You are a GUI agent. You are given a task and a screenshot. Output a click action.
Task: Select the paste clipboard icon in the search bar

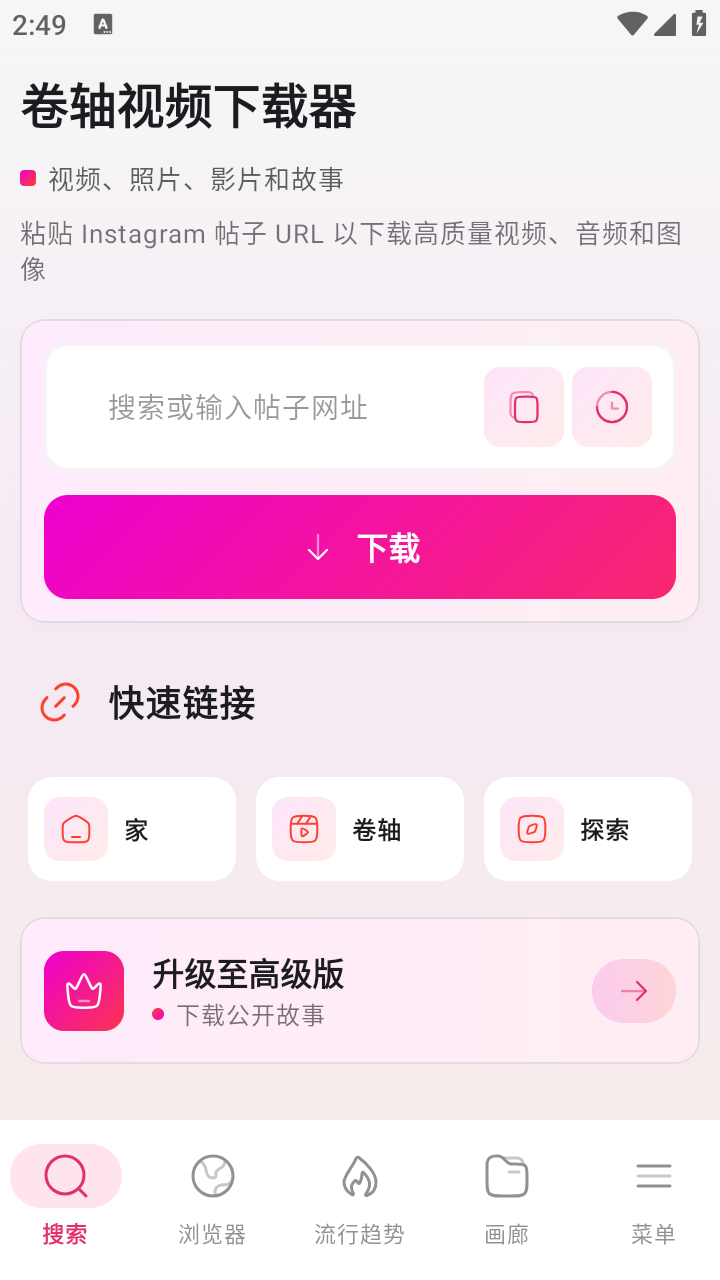[x=523, y=407]
